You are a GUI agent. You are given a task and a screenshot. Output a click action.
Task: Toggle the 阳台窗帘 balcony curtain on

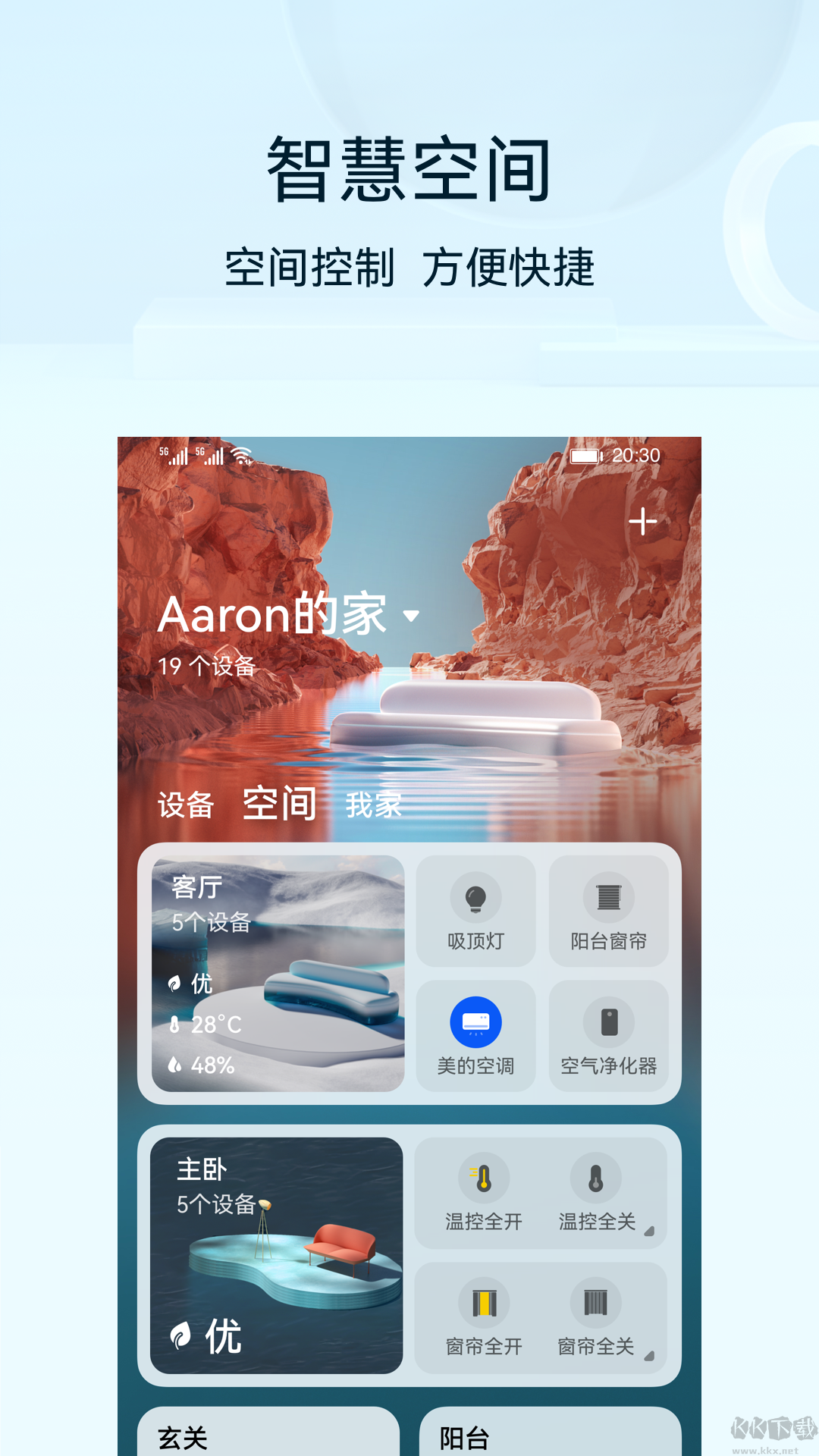(609, 899)
